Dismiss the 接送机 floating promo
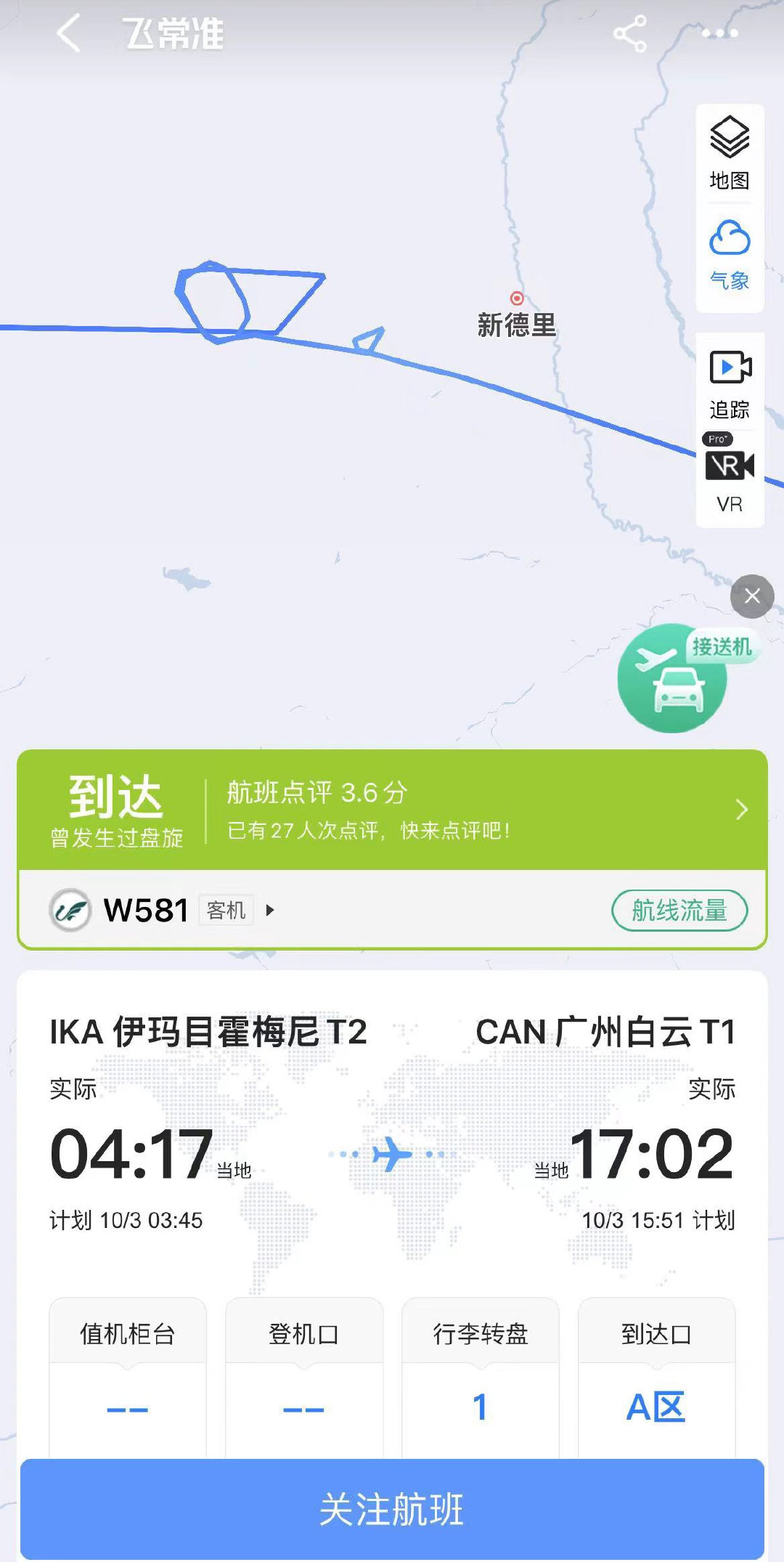The height and width of the screenshot is (1562, 784). click(x=752, y=596)
